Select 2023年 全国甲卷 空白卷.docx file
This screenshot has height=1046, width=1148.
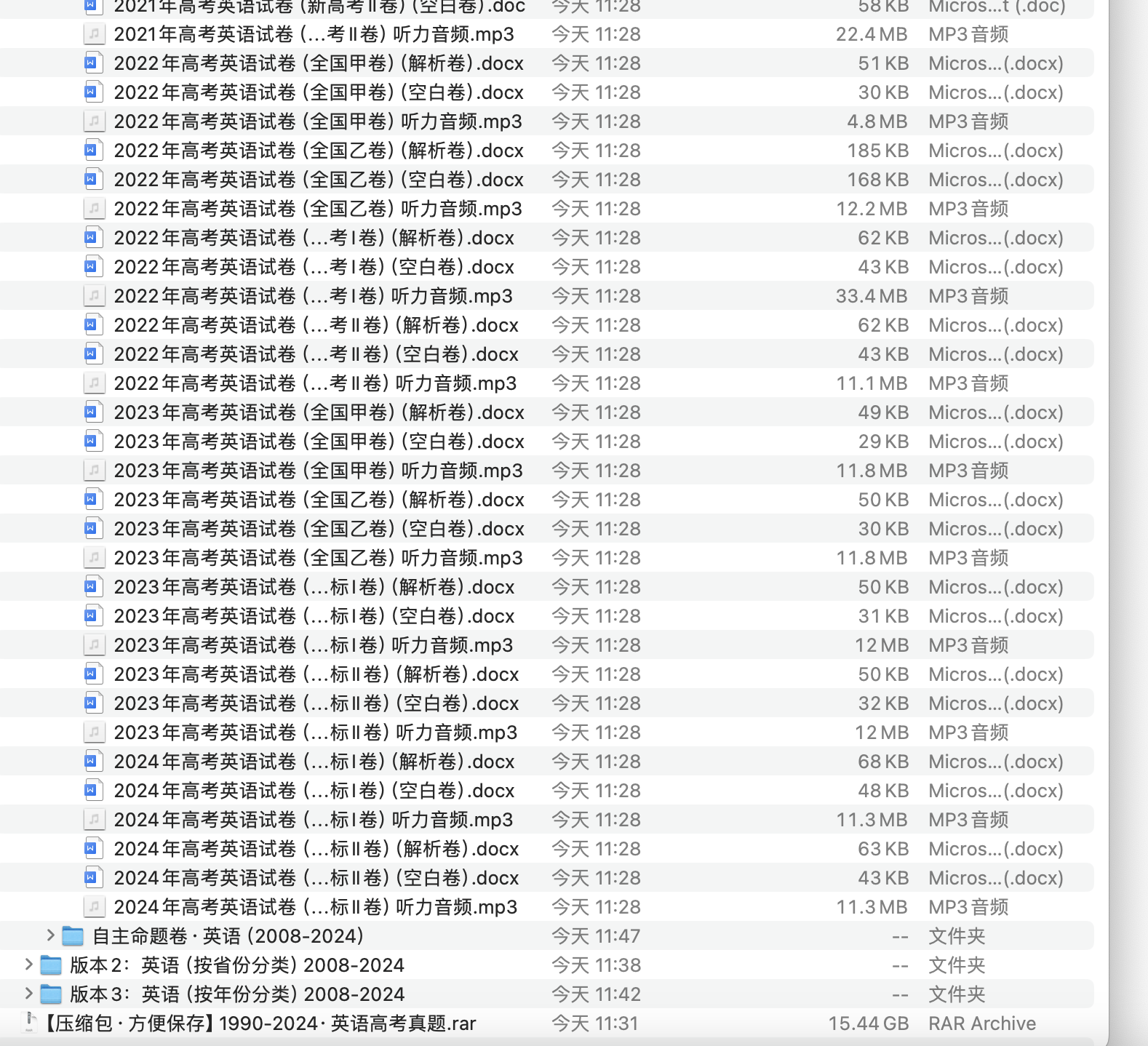[x=319, y=442]
